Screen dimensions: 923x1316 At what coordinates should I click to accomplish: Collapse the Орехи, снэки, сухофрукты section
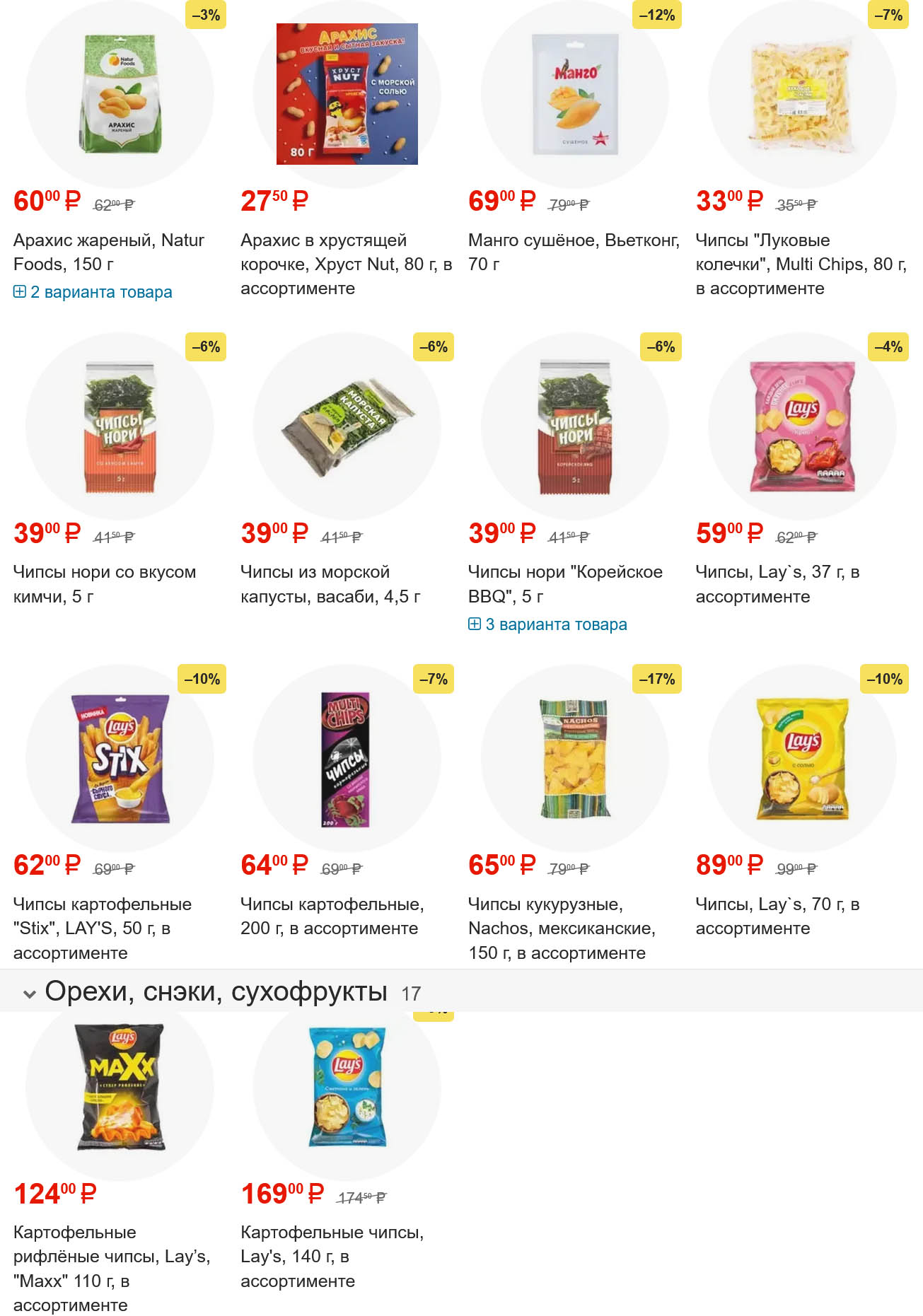30,993
